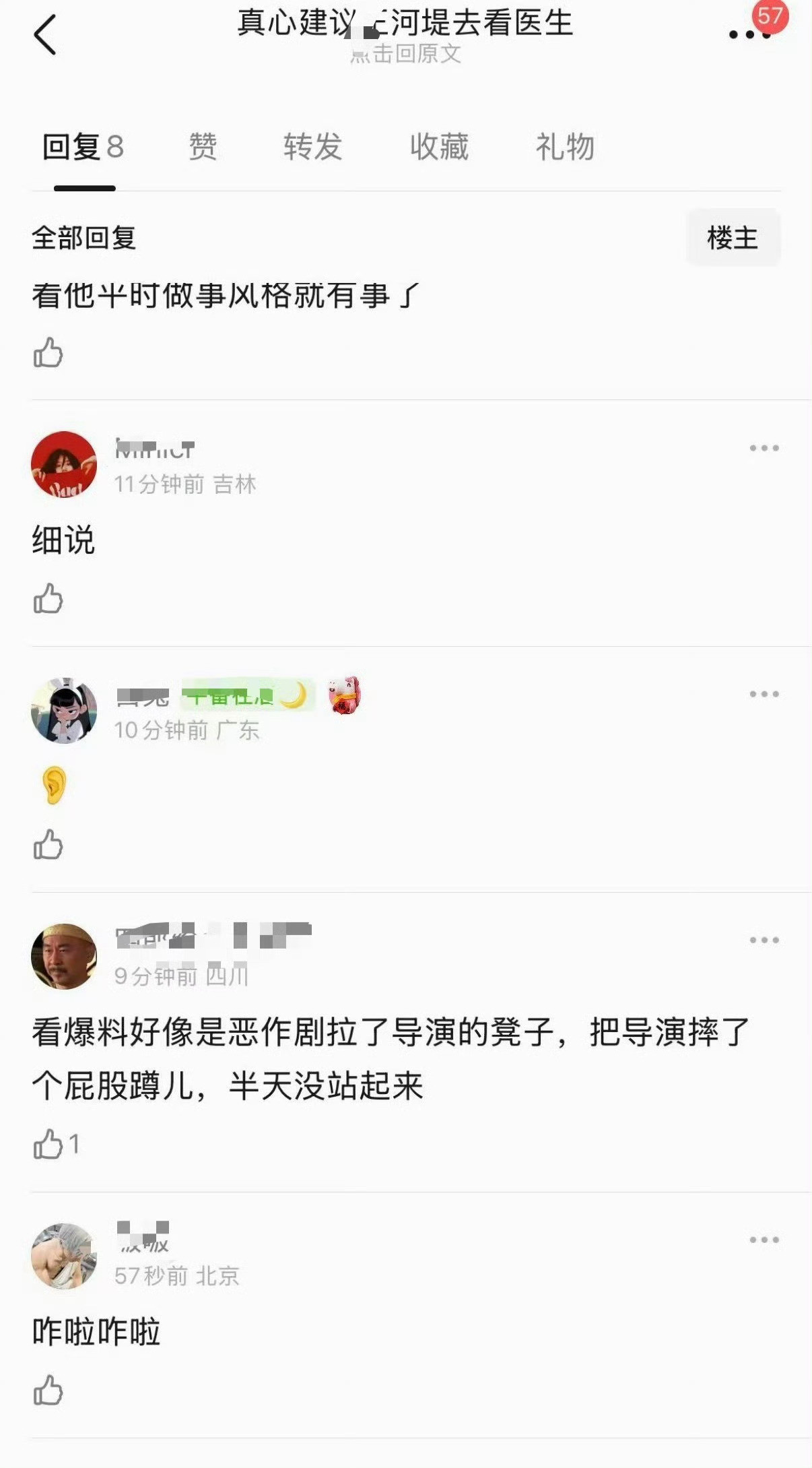Toggle the 楼主 filter
This screenshot has height=1468, width=812.
point(734,237)
